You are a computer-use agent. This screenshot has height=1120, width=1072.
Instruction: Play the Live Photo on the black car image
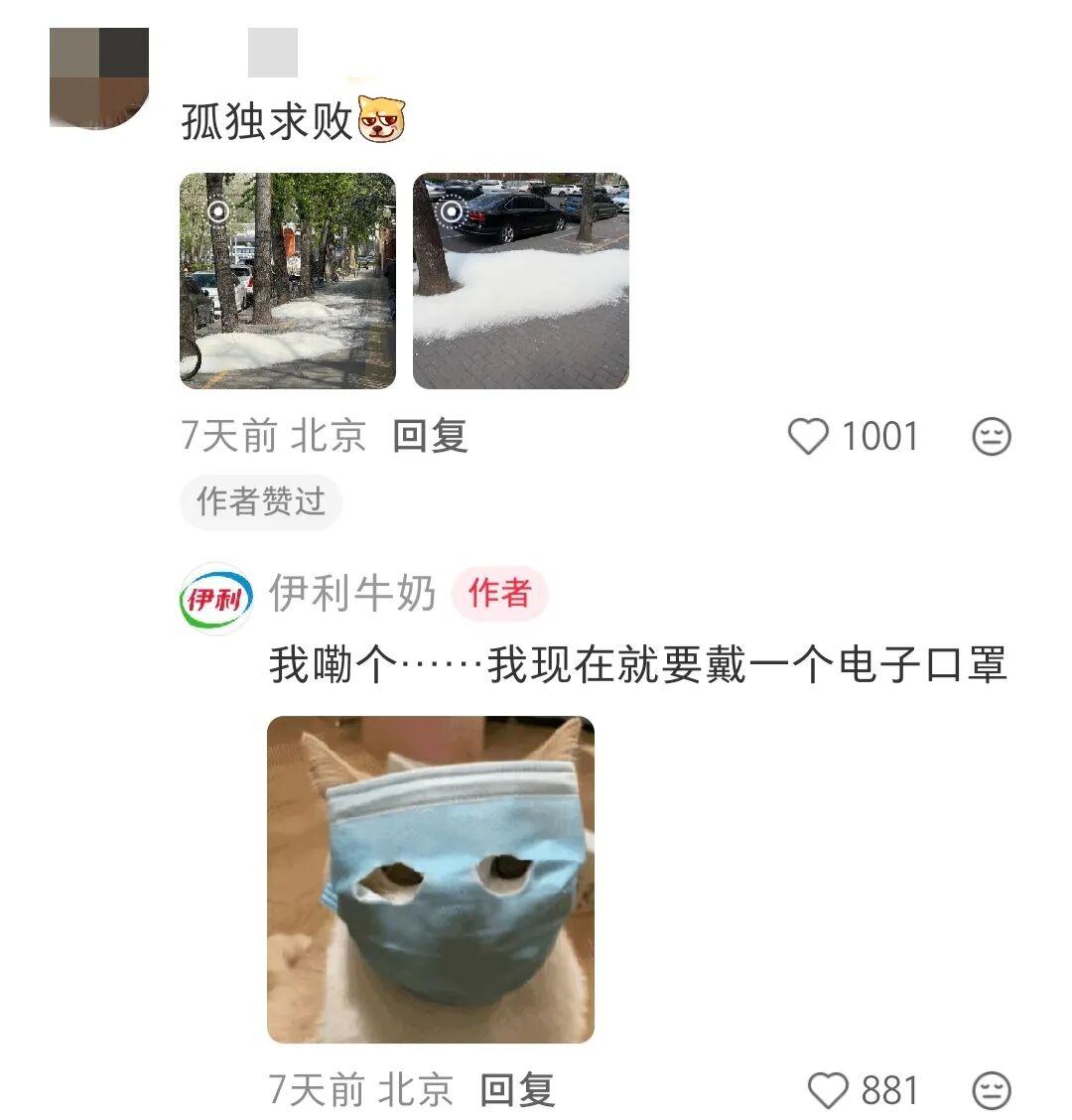pos(452,210)
